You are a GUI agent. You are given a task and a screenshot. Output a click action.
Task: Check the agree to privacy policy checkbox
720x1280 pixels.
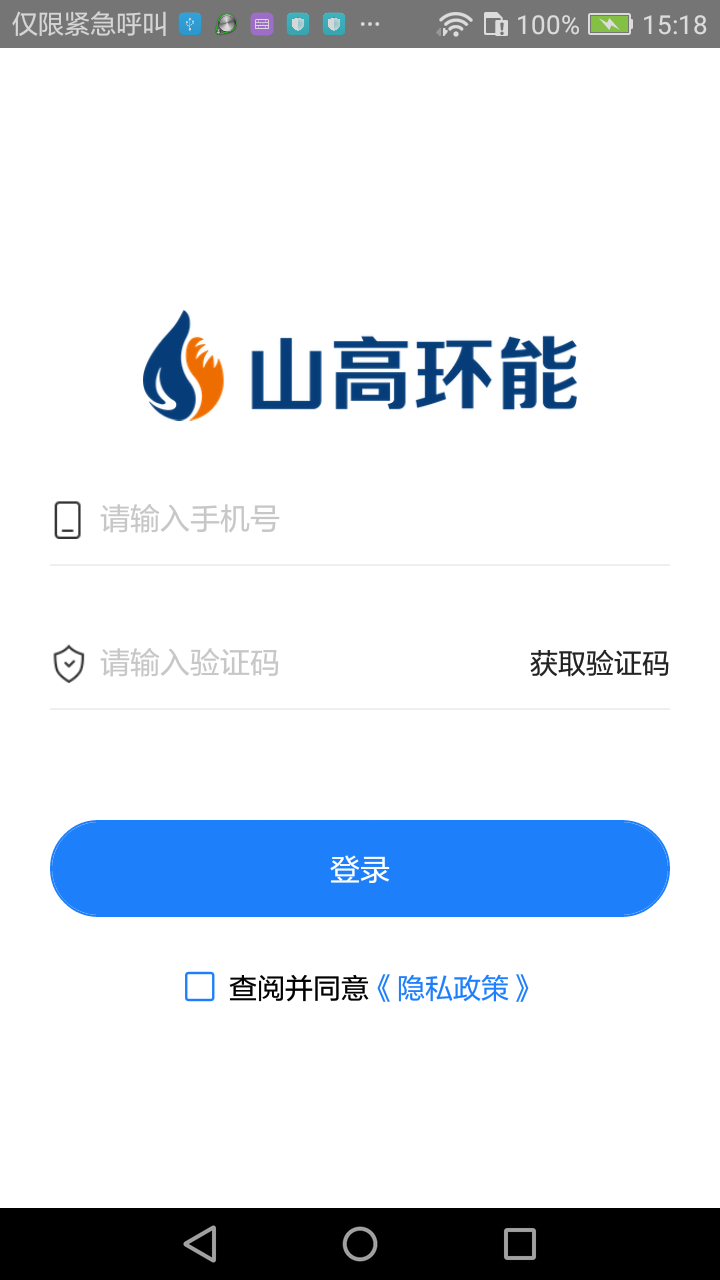tap(199, 987)
